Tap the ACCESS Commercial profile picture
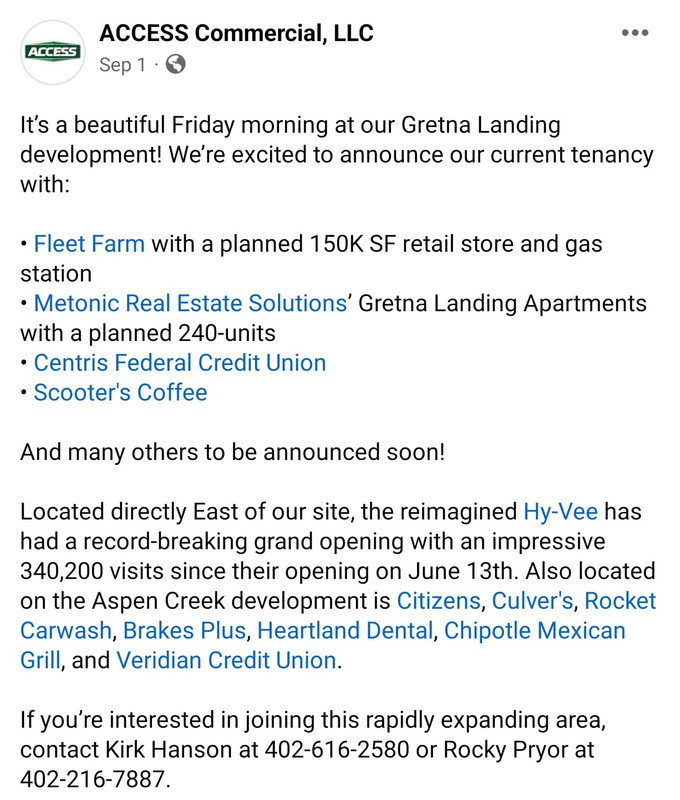The width and height of the screenshot is (680, 800). click(x=52, y=51)
